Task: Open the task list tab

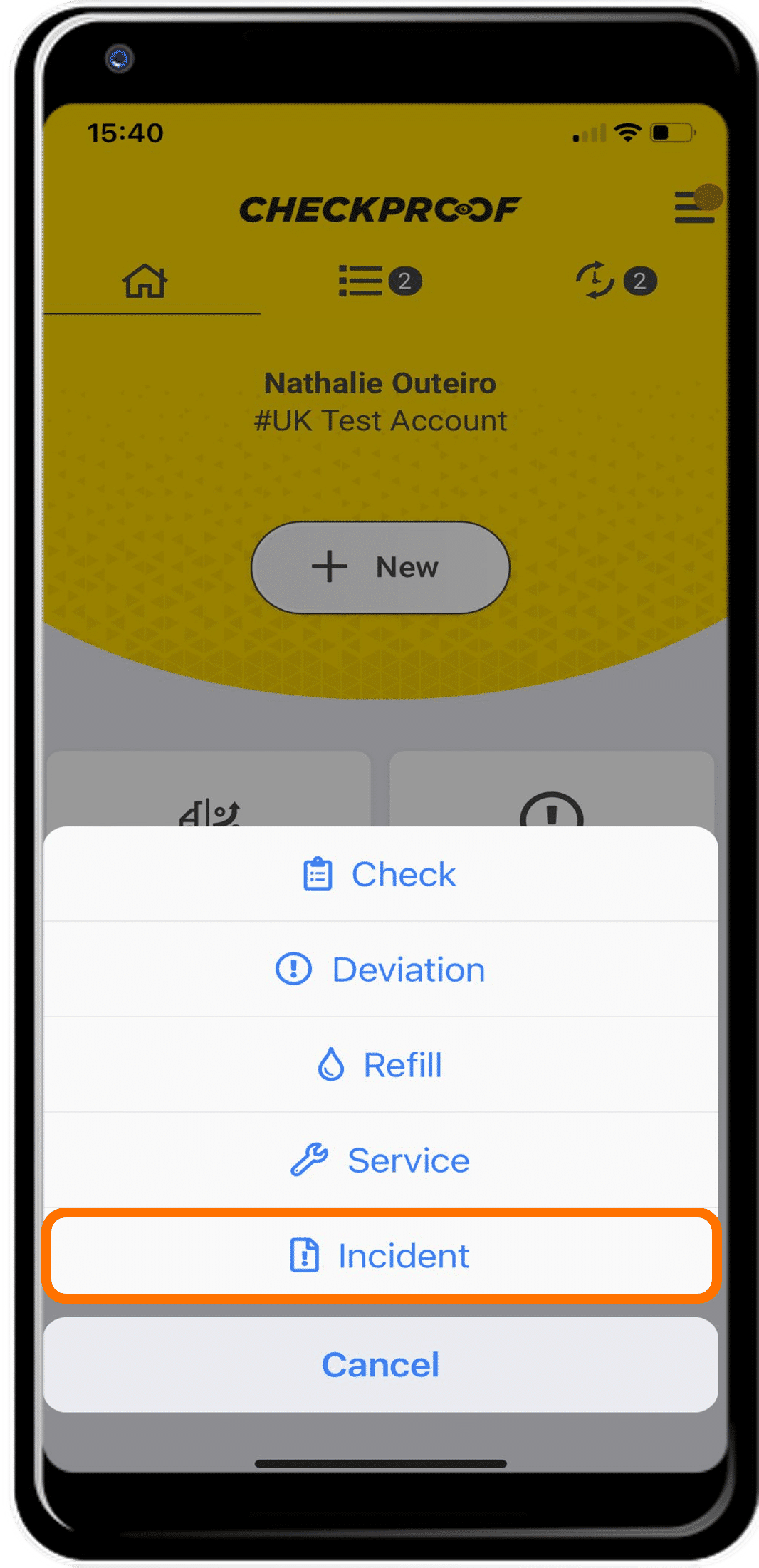Action: click(379, 281)
